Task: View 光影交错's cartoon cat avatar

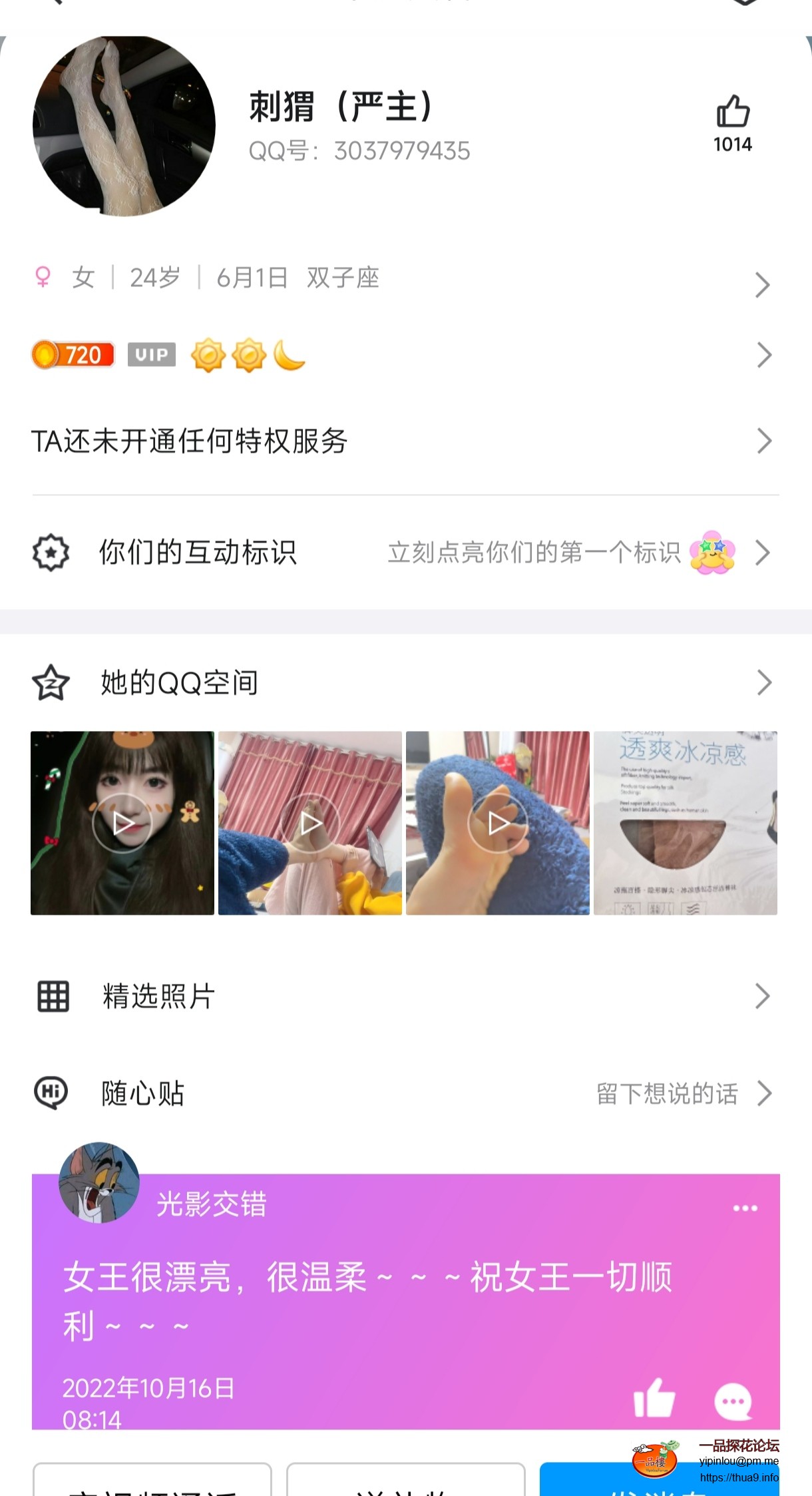Action: 99,1182
